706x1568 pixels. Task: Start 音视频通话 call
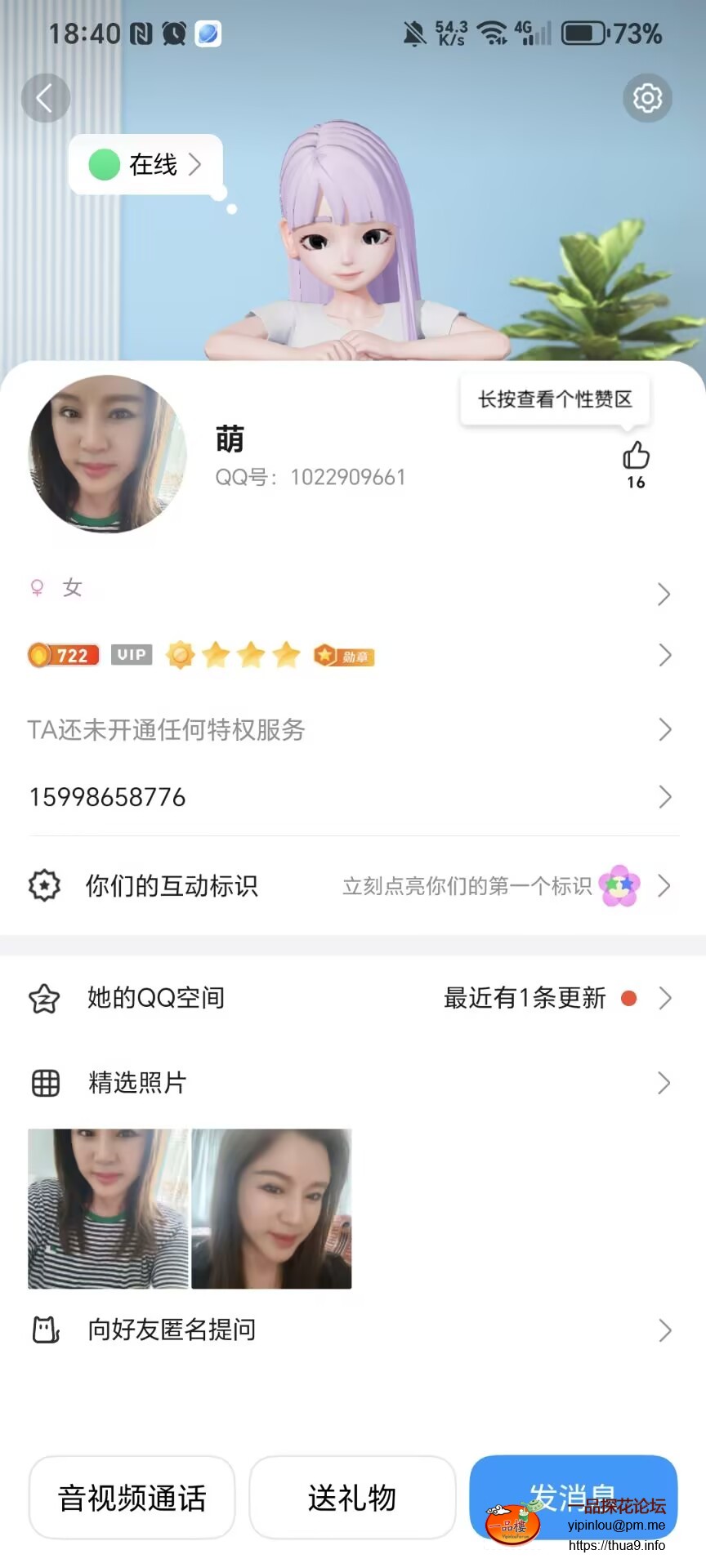tap(132, 1498)
